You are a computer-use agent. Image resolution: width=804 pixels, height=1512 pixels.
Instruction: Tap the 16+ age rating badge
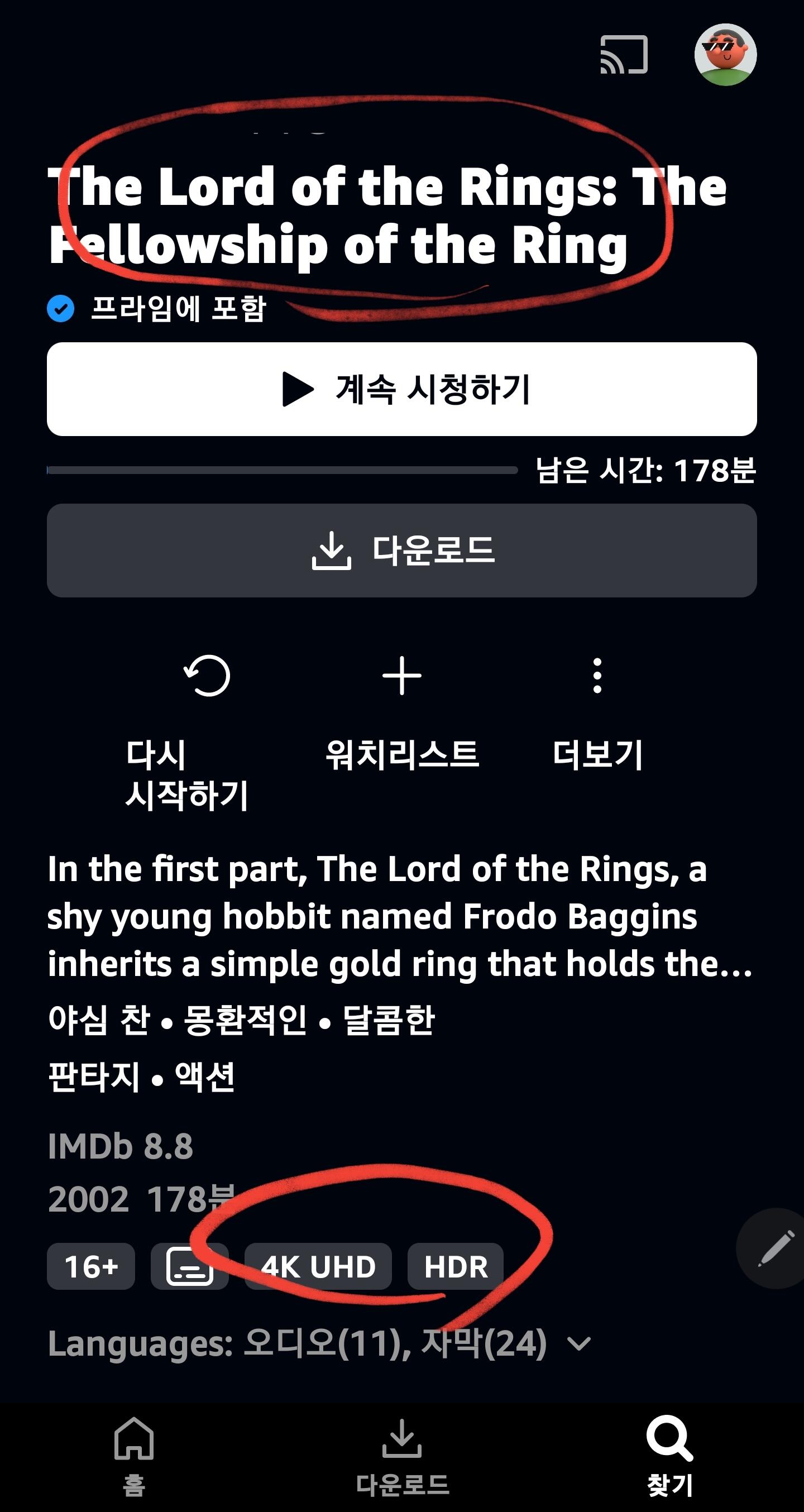(91, 1267)
